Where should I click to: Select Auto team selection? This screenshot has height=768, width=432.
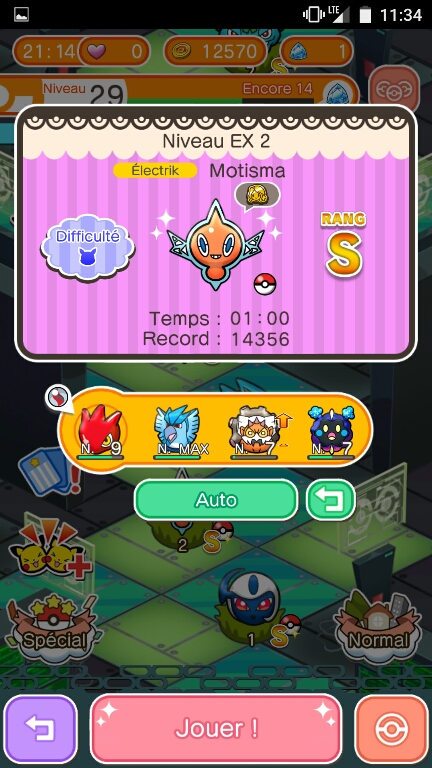pyautogui.click(x=216, y=500)
